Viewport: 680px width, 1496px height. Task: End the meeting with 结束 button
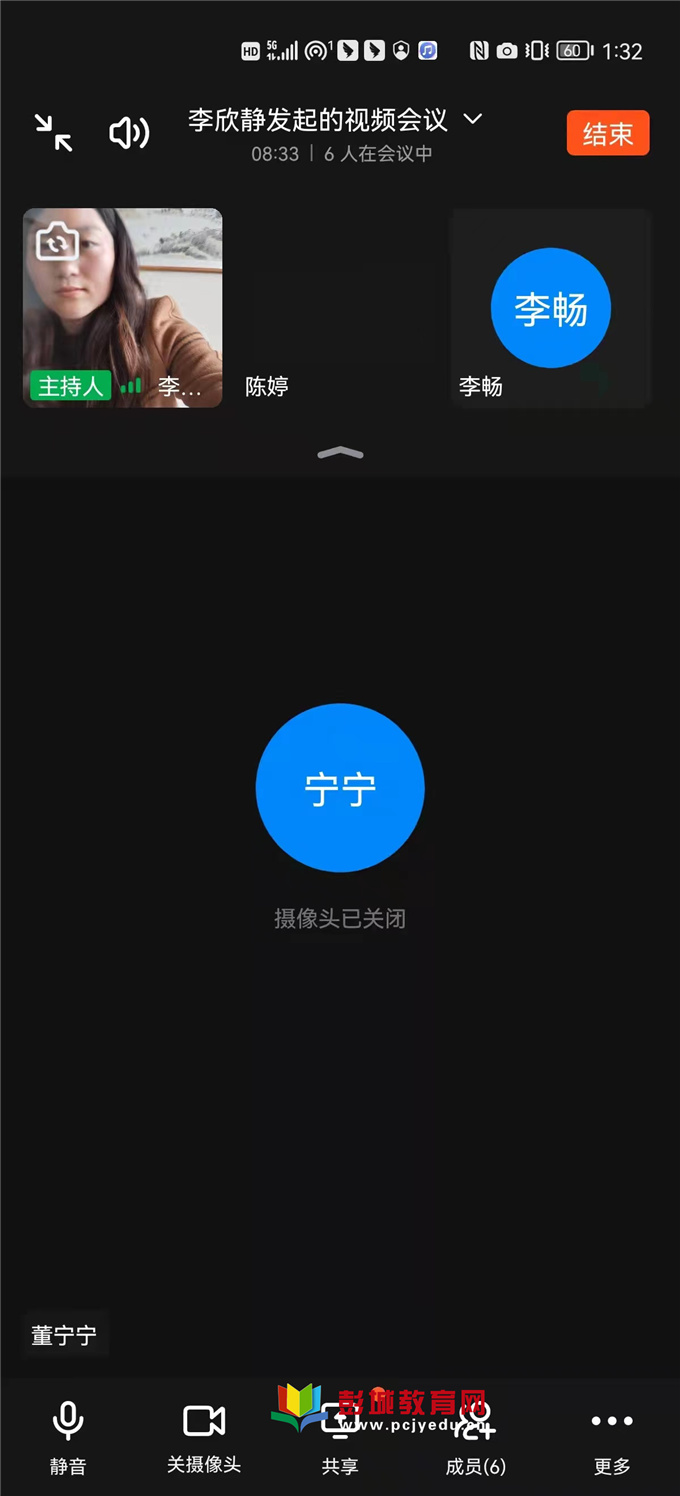pos(608,133)
